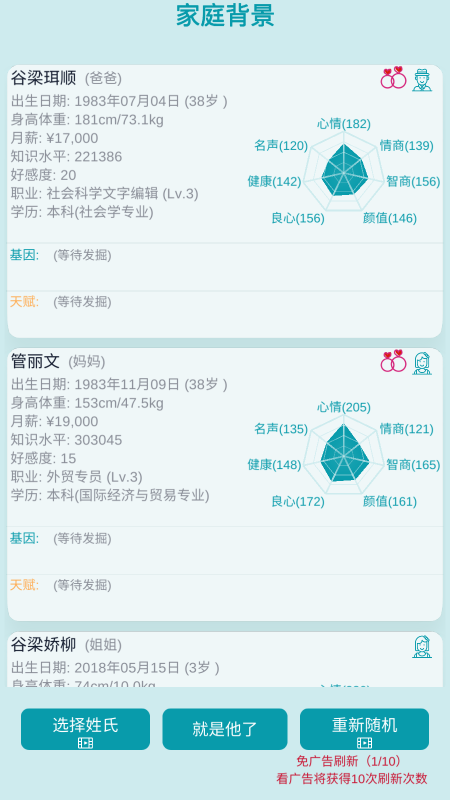Confirm with the 就是他了 button

(225, 729)
